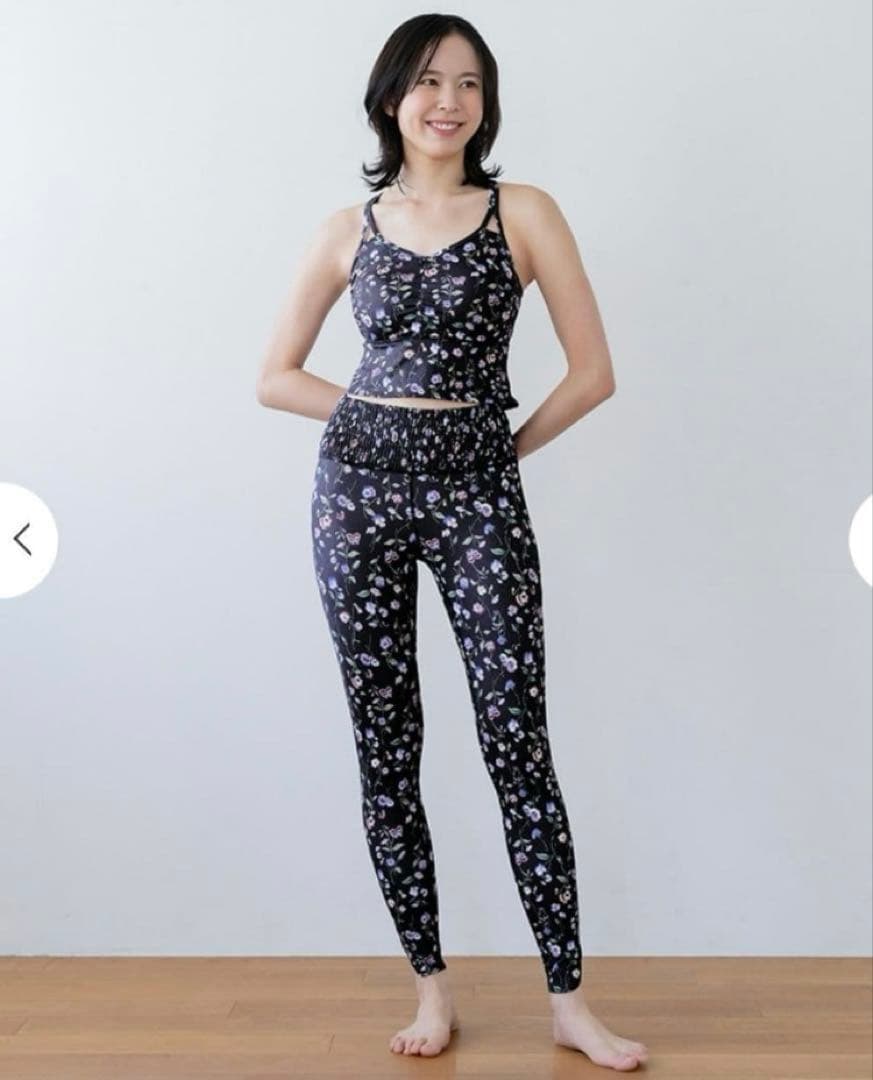Advance to the next product photo

862,540
